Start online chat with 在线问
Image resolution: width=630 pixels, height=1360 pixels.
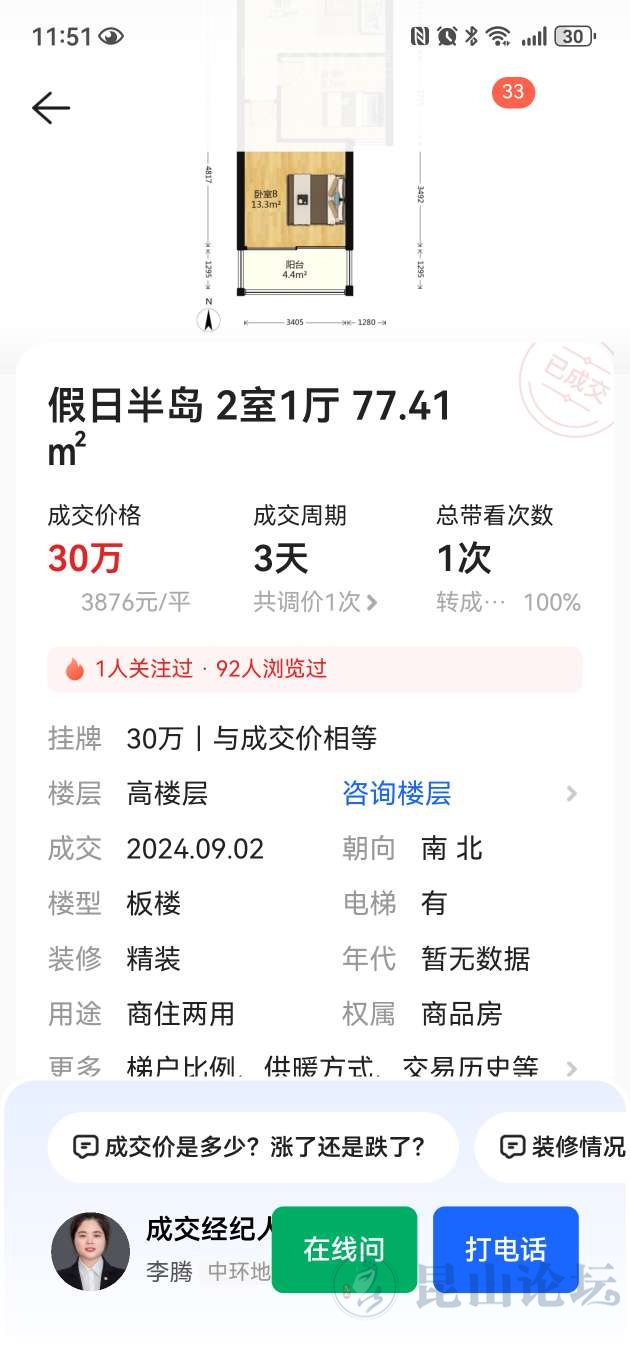pyautogui.click(x=344, y=1249)
